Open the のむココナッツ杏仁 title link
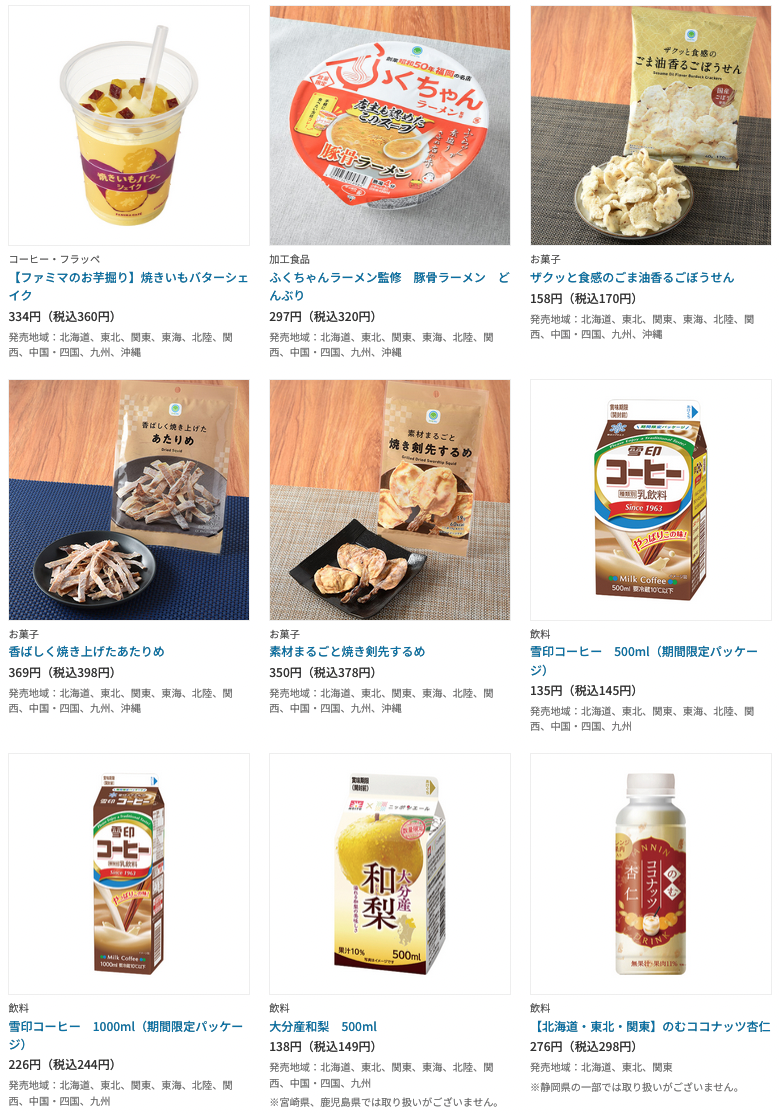779x1114 pixels. click(650, 1026)
